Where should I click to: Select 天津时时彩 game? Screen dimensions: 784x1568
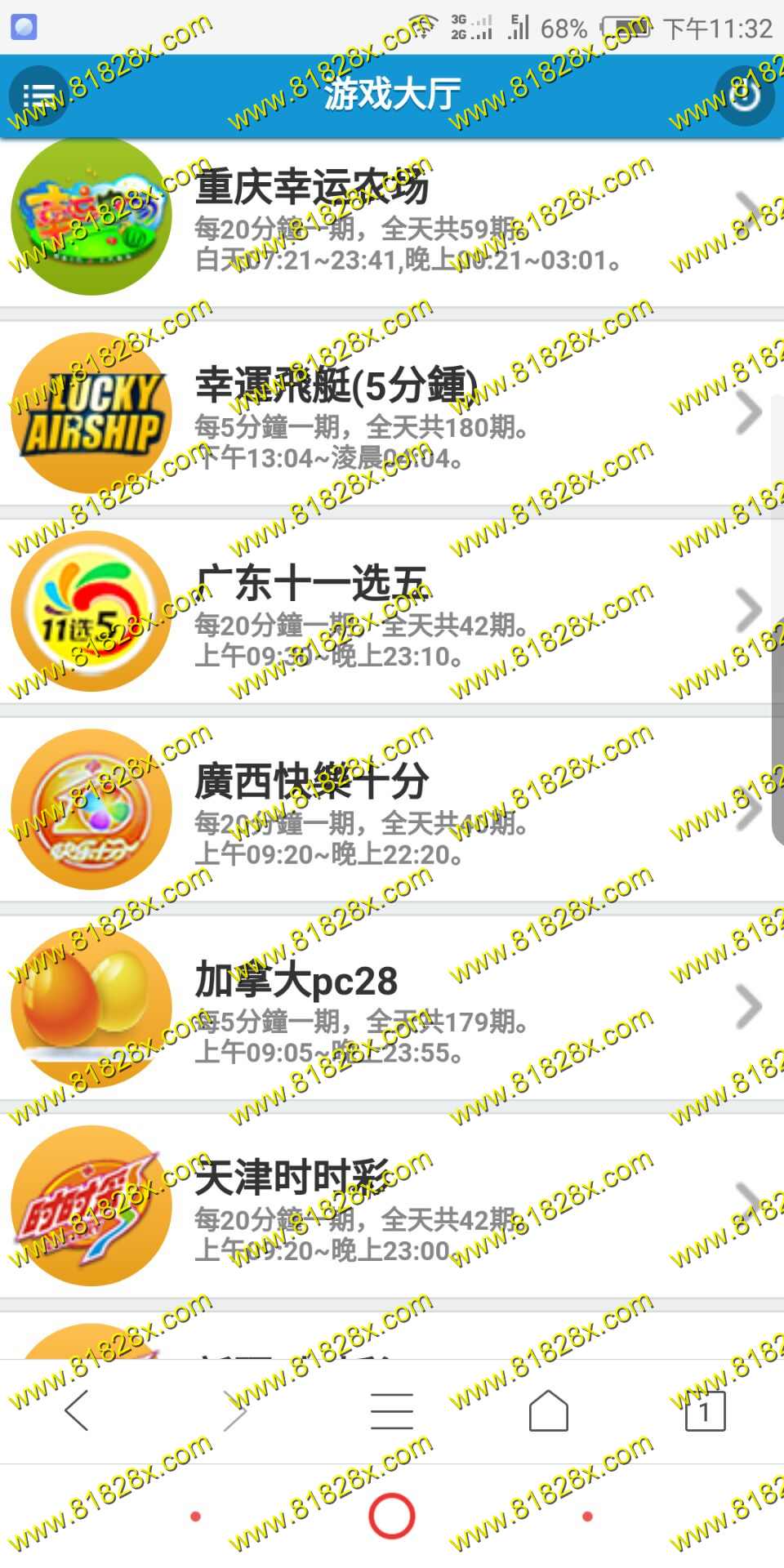pyautogui.click(x=392, y=1207)
